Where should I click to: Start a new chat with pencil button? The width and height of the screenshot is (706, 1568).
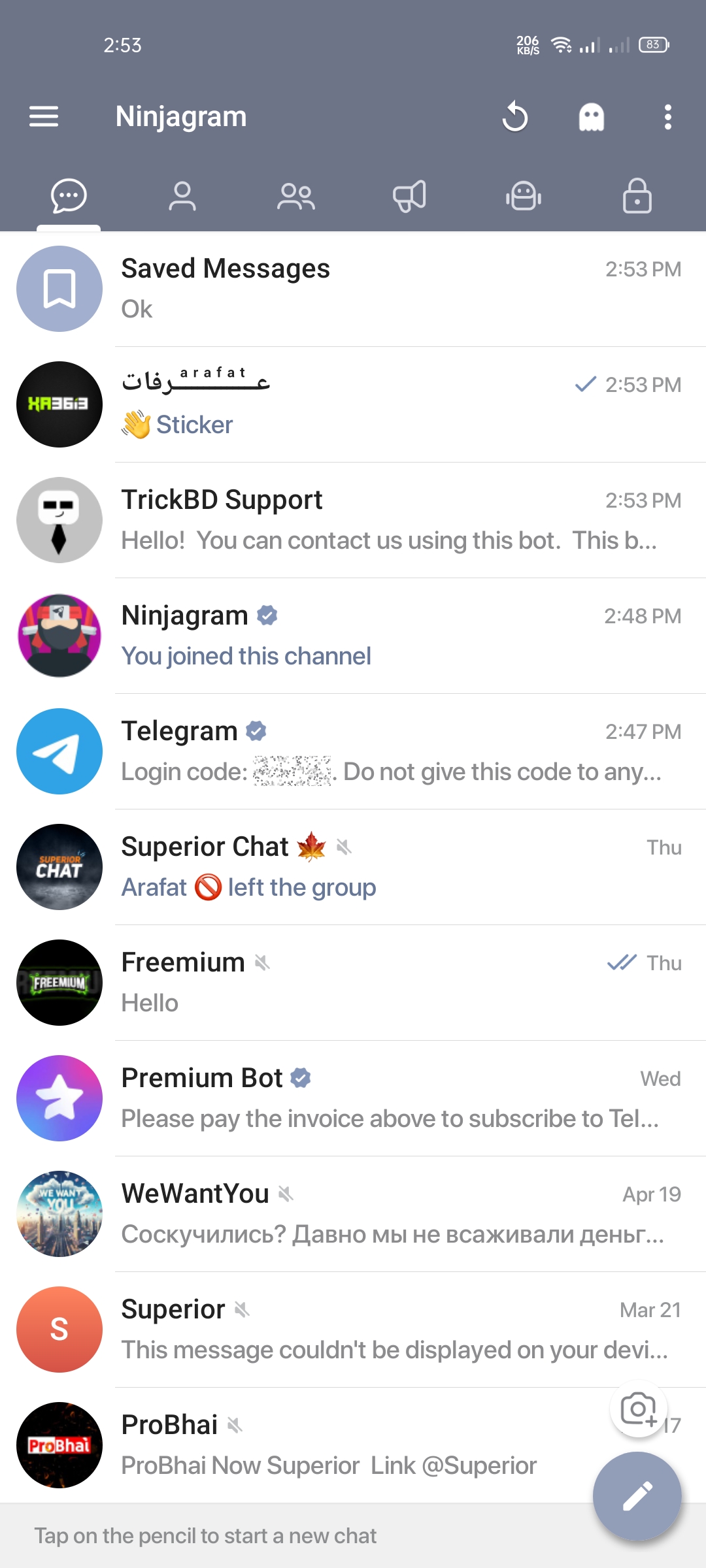pos(637,1496)
